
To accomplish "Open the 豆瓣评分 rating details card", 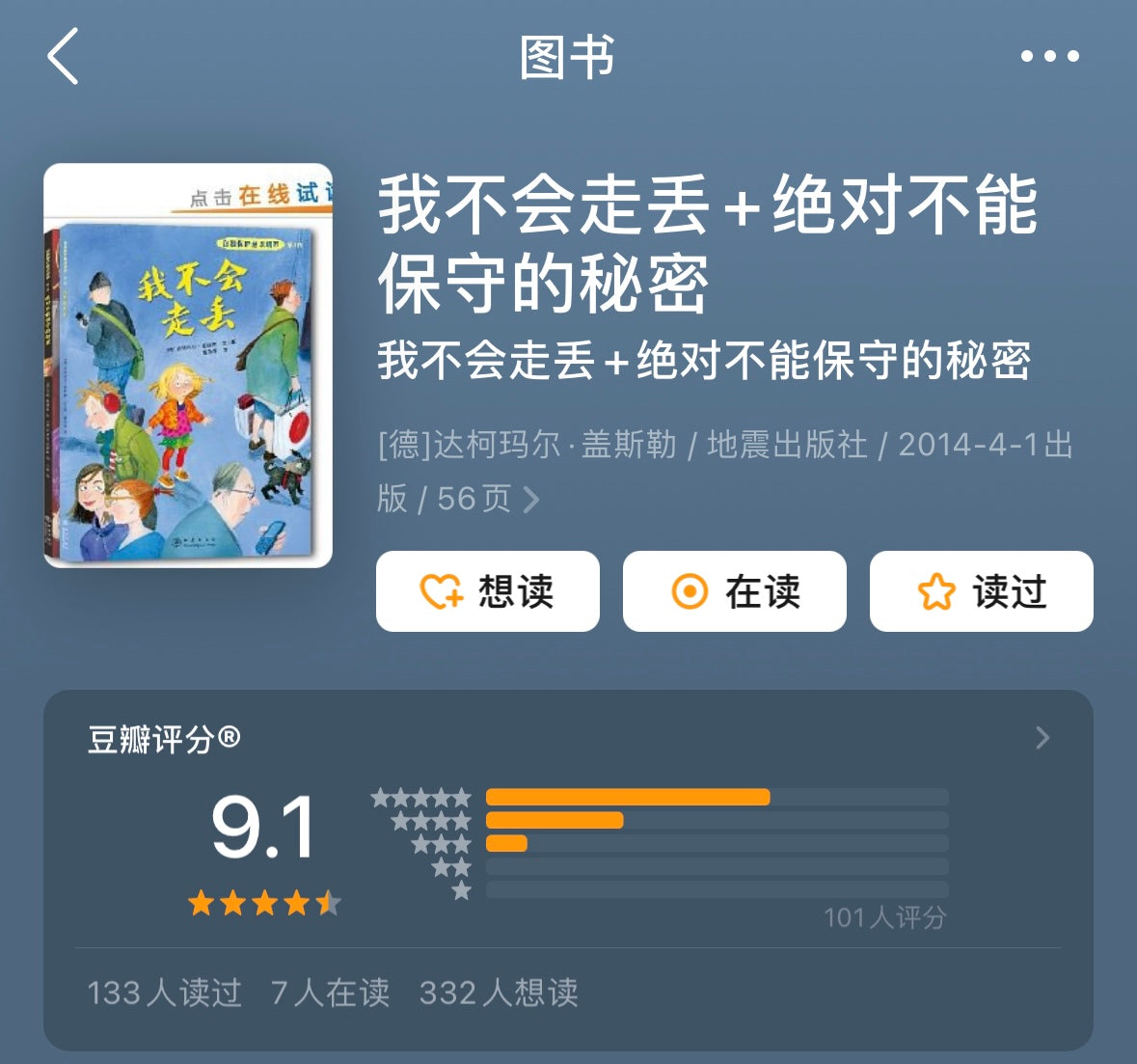I will point(1042,739).
